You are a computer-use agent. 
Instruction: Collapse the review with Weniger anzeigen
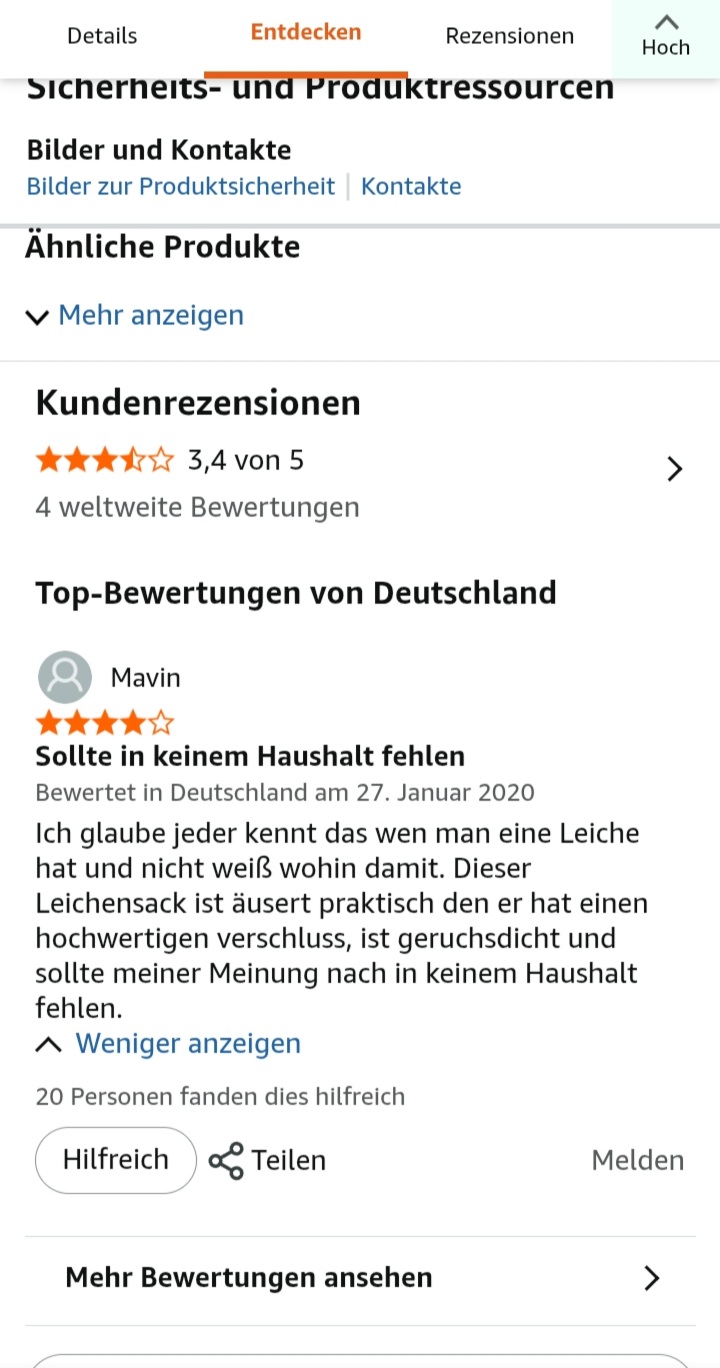pos(168,1043)
